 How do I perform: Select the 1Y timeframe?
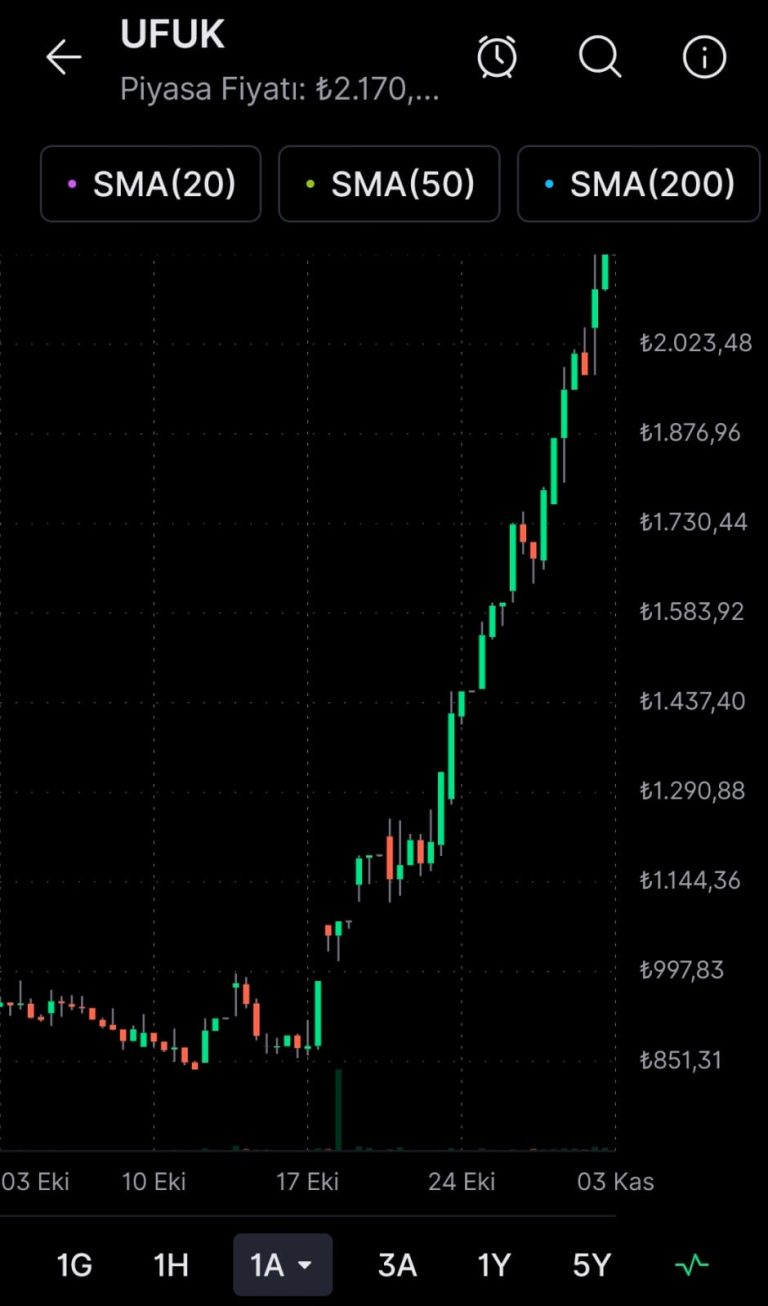click(494, 1265)
